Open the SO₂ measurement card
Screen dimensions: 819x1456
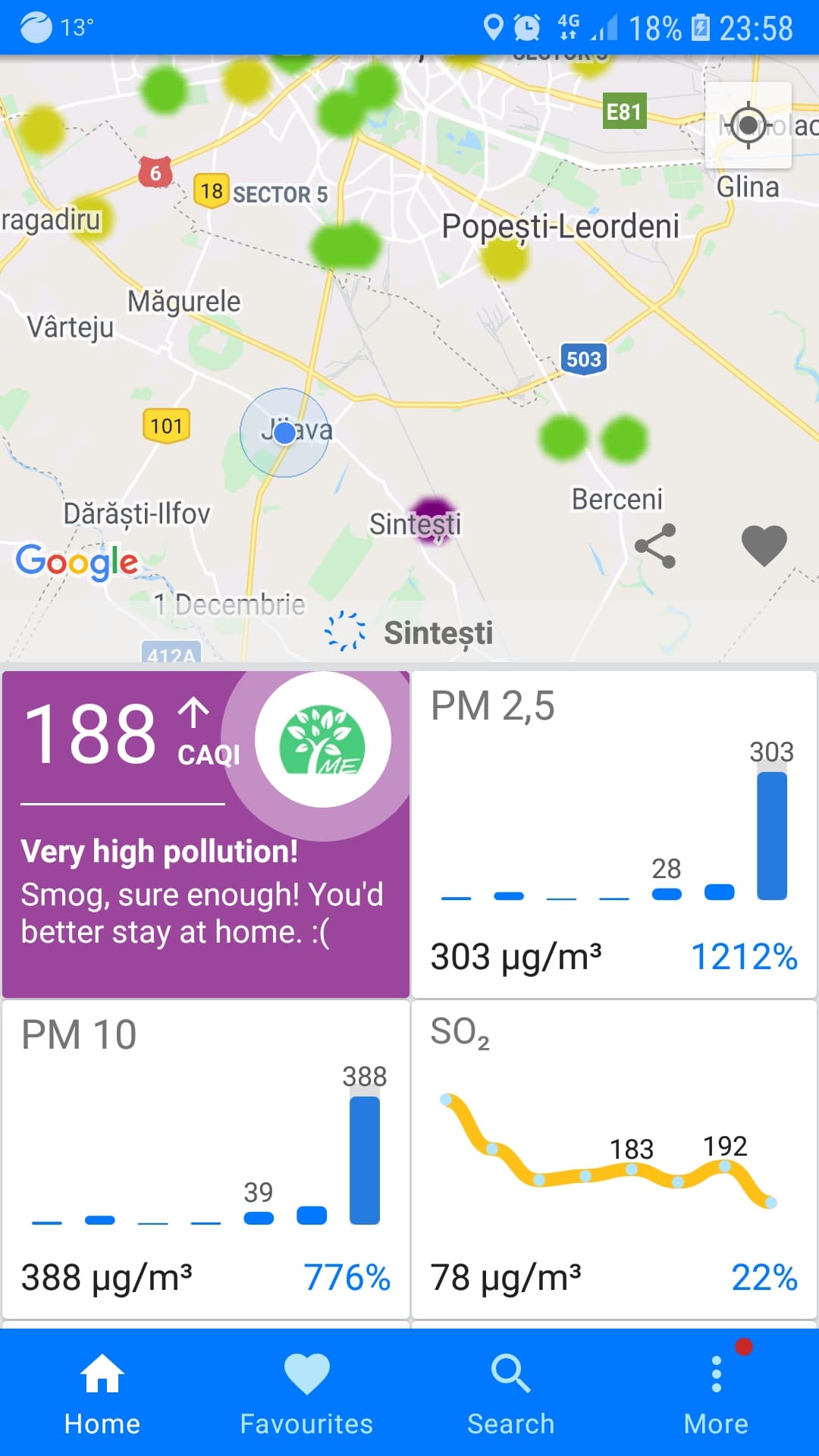(614, 1160)
